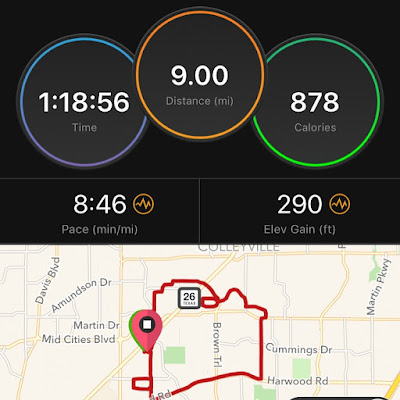400x400 pixels.
Task: Open the elevation chart icon beside 290
Action: coord(340,203)
